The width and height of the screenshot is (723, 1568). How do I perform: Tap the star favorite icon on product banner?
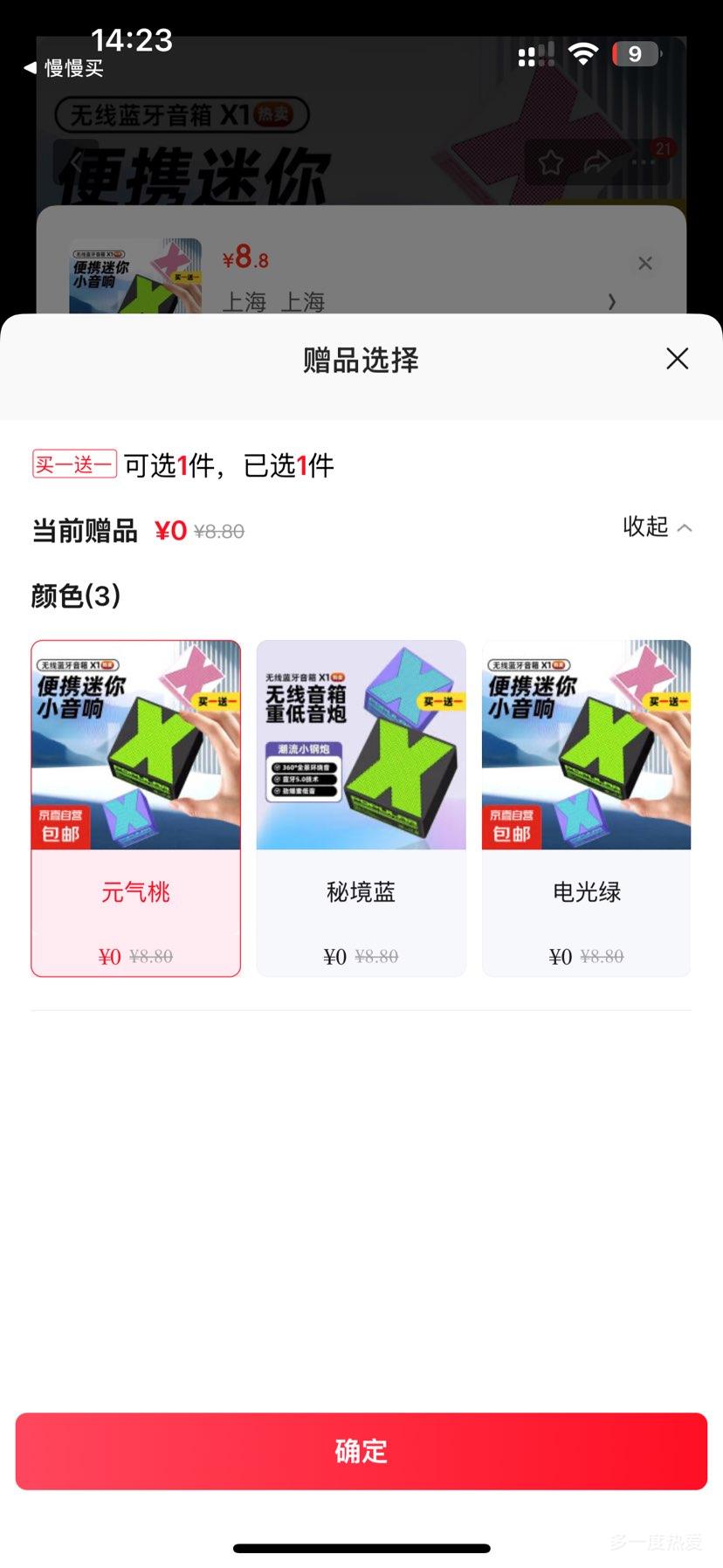pyautogui.click(x=551, y=162)
